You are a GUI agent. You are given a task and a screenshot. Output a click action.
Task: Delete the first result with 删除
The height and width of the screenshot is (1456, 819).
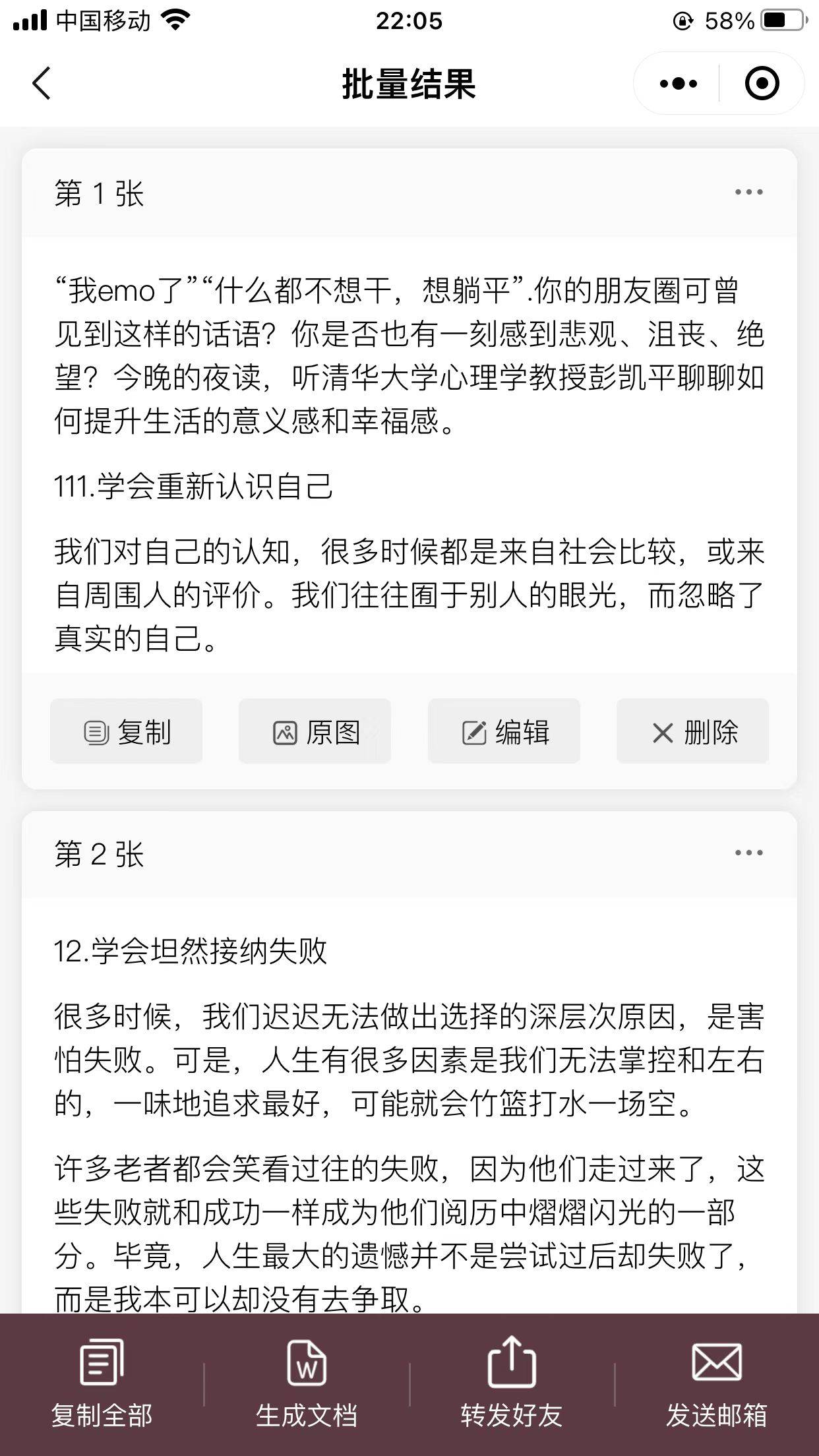(693, 732)
